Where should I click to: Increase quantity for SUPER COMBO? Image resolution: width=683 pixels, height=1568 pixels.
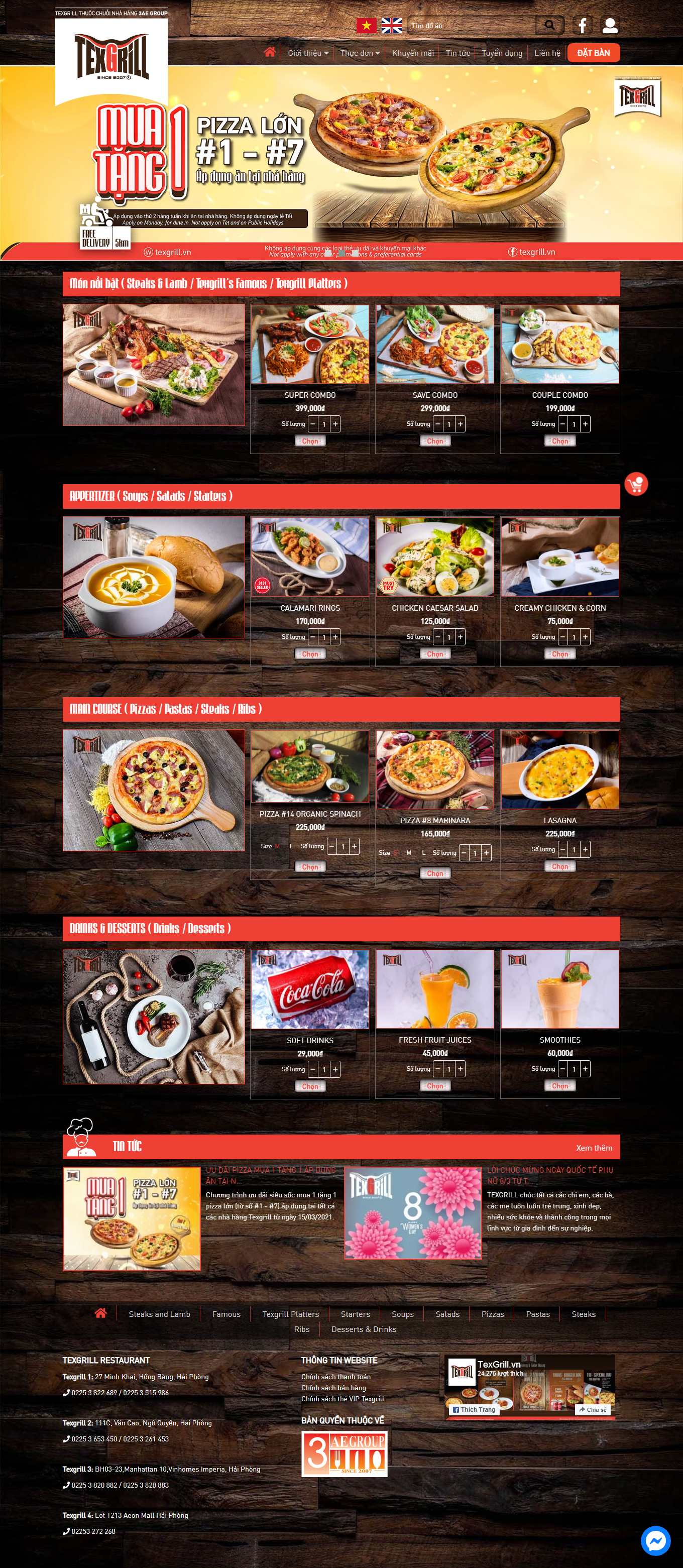[335, 424]
